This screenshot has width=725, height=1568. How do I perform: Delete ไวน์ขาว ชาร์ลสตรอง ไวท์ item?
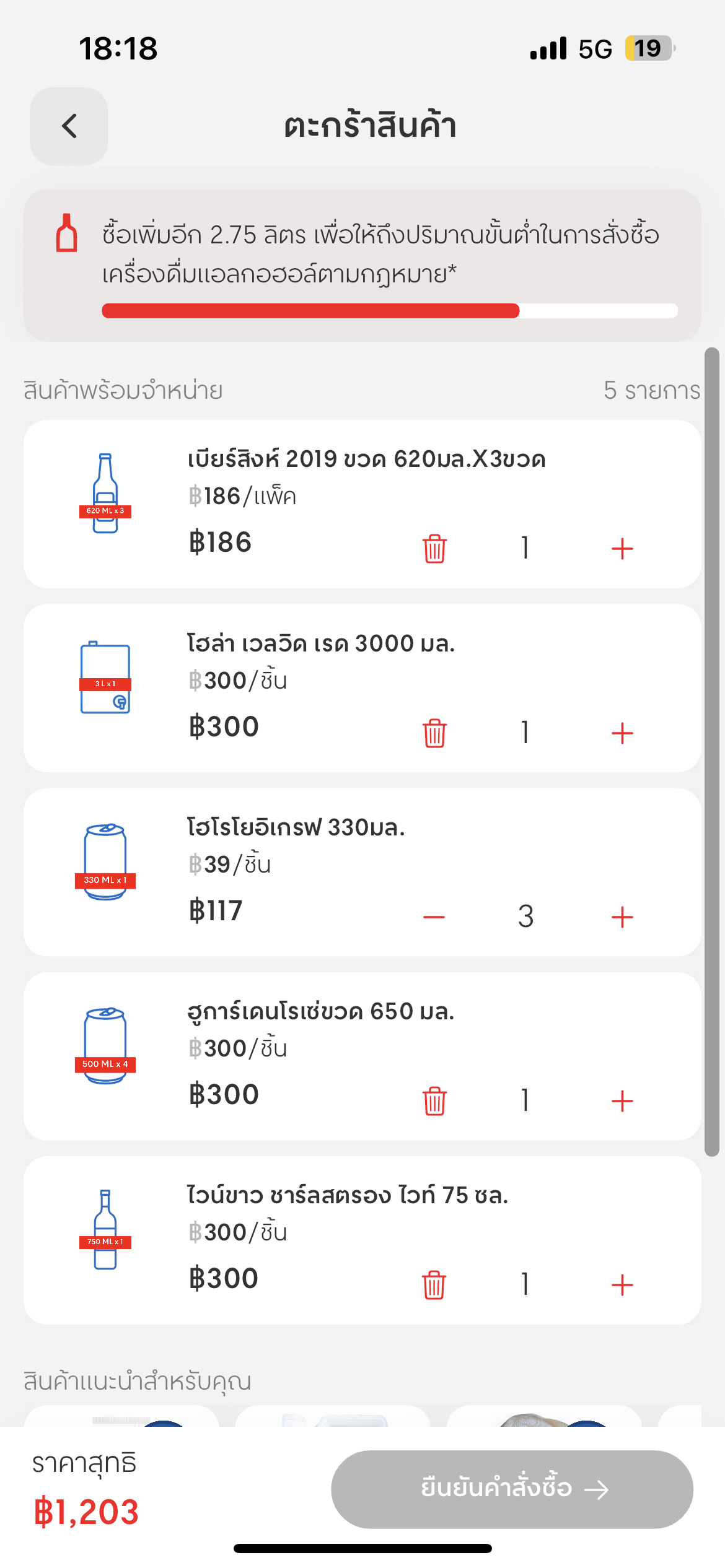(x=434, y=1284)
